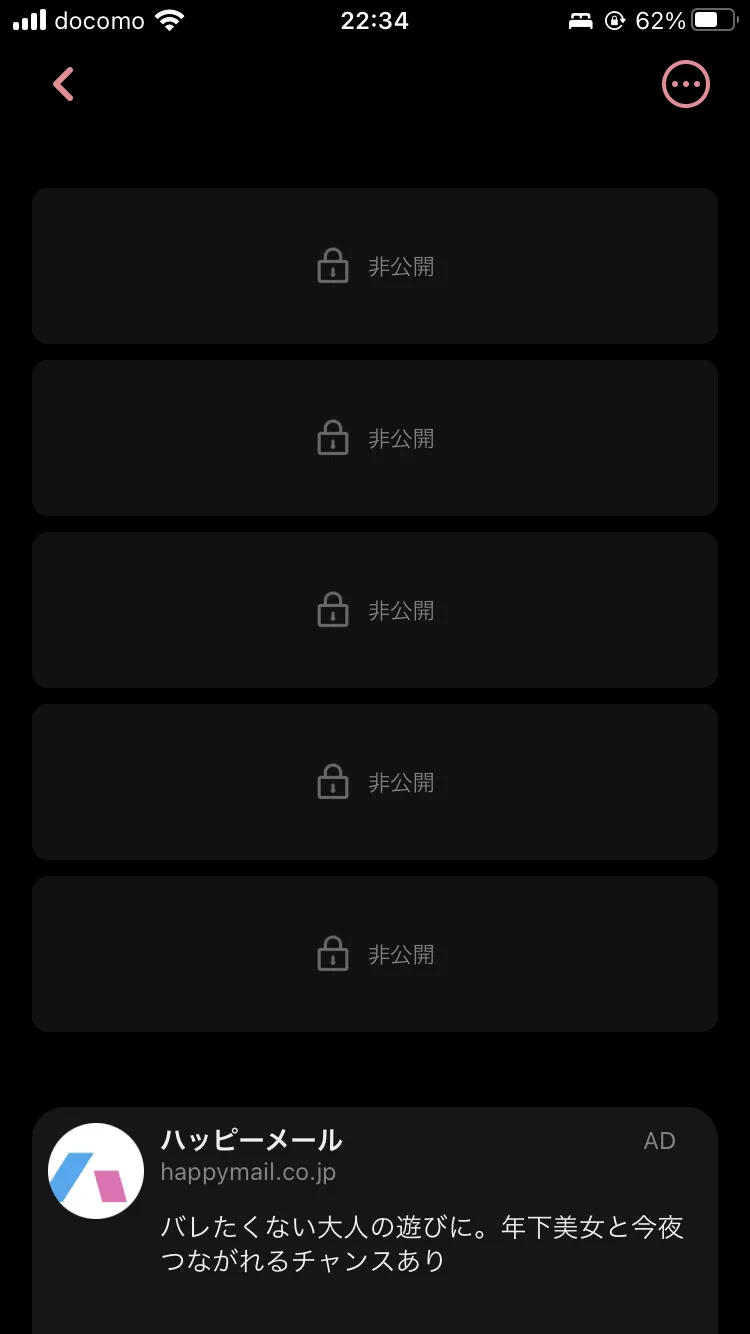Open the three-dot more options menu
Image resolution: width=750 pixels, height=1334 pixels.
tap(686, 85)
